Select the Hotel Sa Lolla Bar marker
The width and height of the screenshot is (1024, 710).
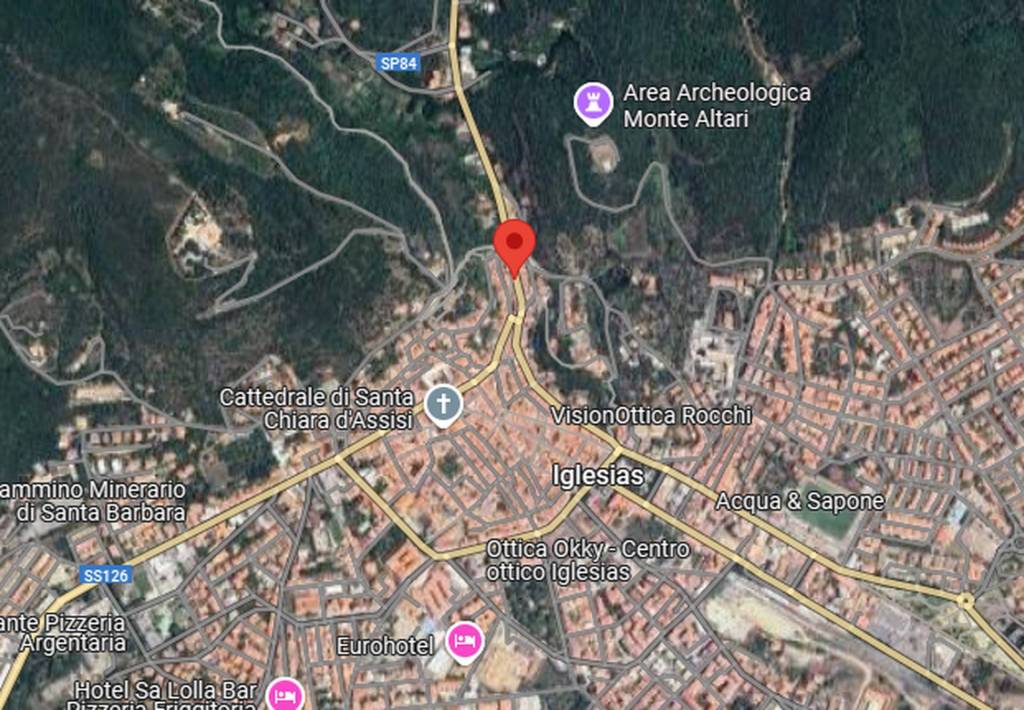(287, 693)
